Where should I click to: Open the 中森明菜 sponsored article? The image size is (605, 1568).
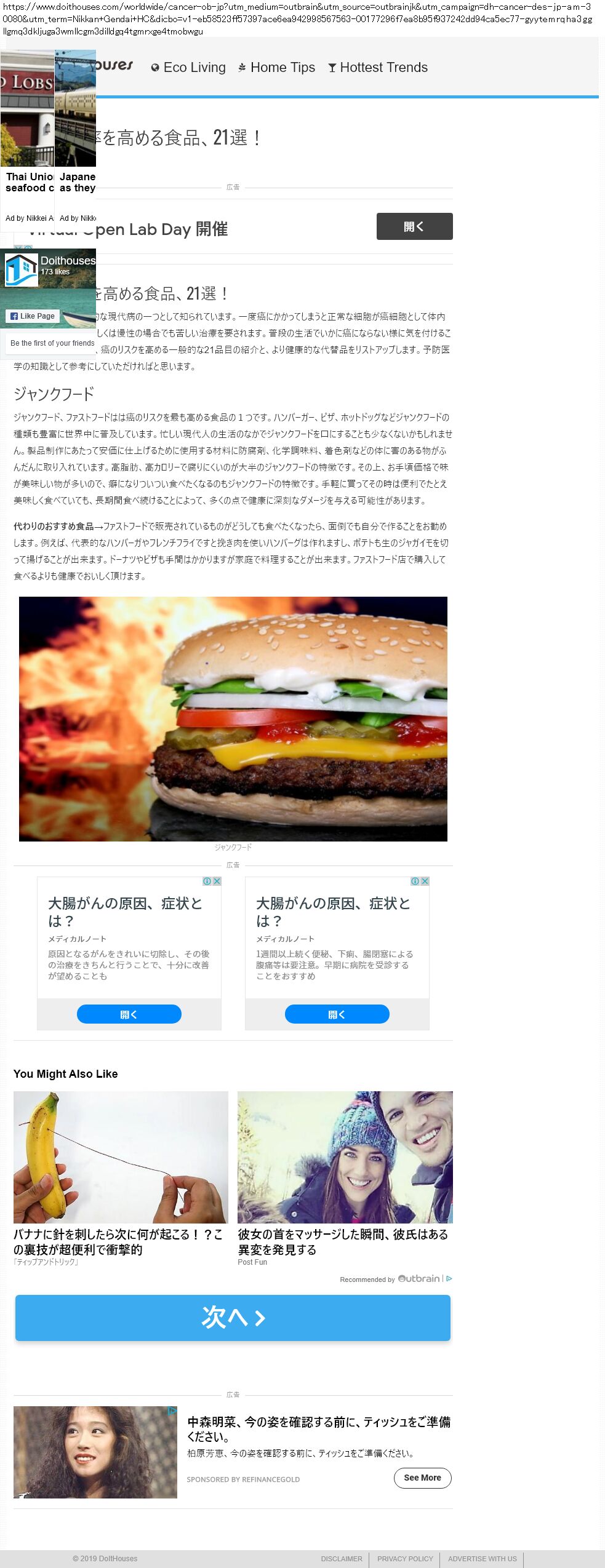click(318, 1428)
